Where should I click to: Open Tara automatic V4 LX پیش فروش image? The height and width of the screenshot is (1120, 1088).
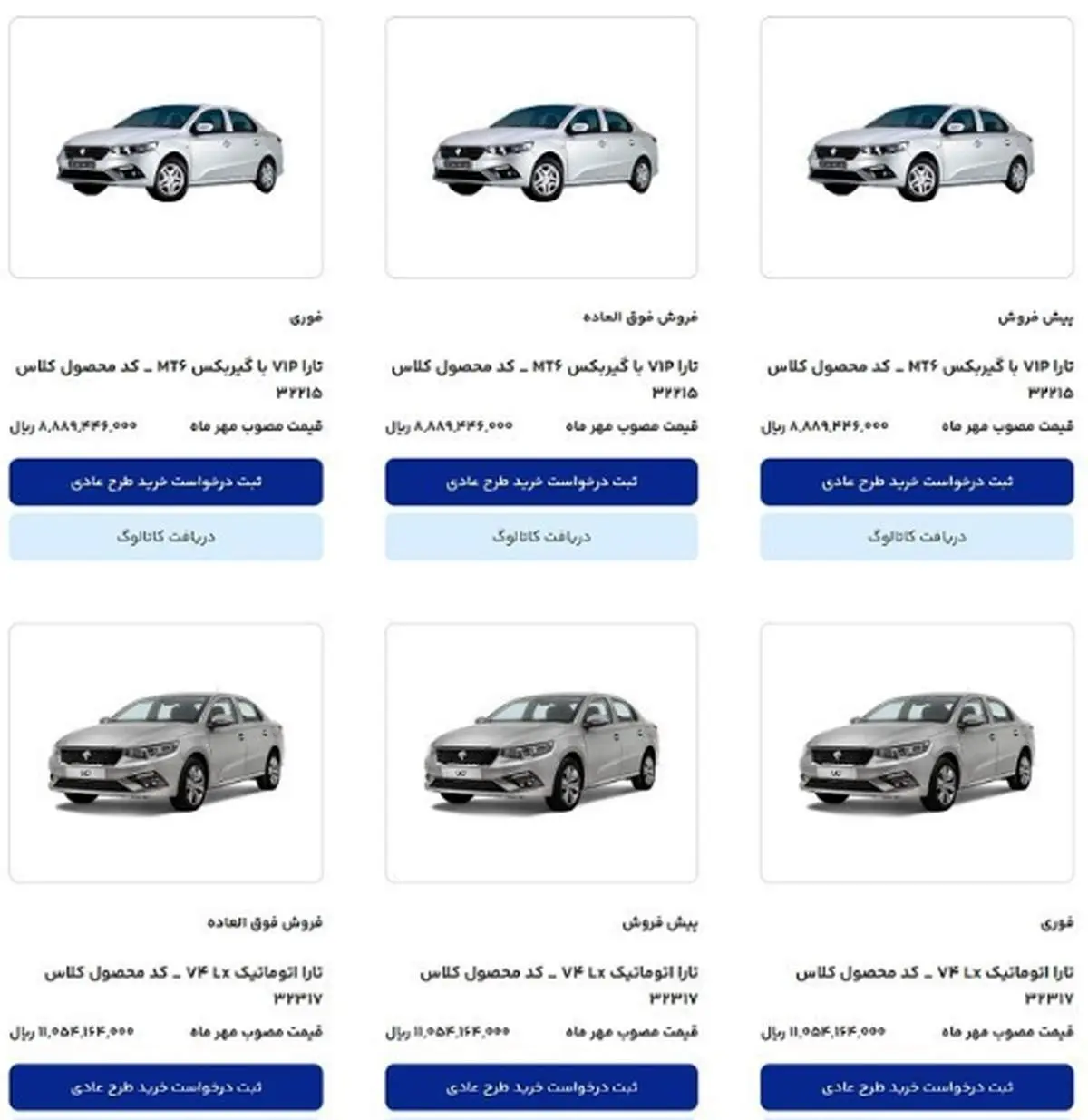541,753
